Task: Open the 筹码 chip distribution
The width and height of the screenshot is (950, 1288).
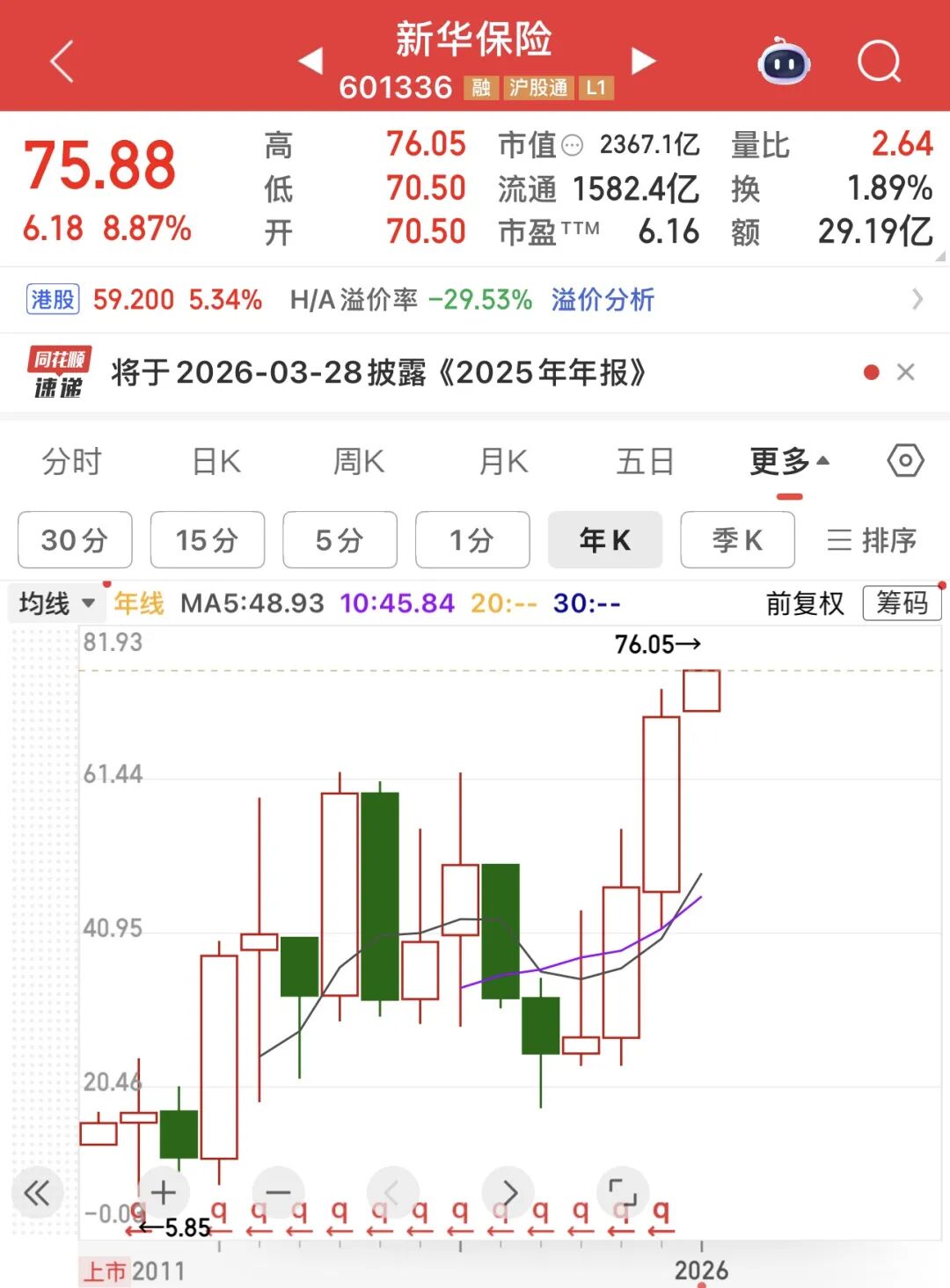Action: click(902, 604)
